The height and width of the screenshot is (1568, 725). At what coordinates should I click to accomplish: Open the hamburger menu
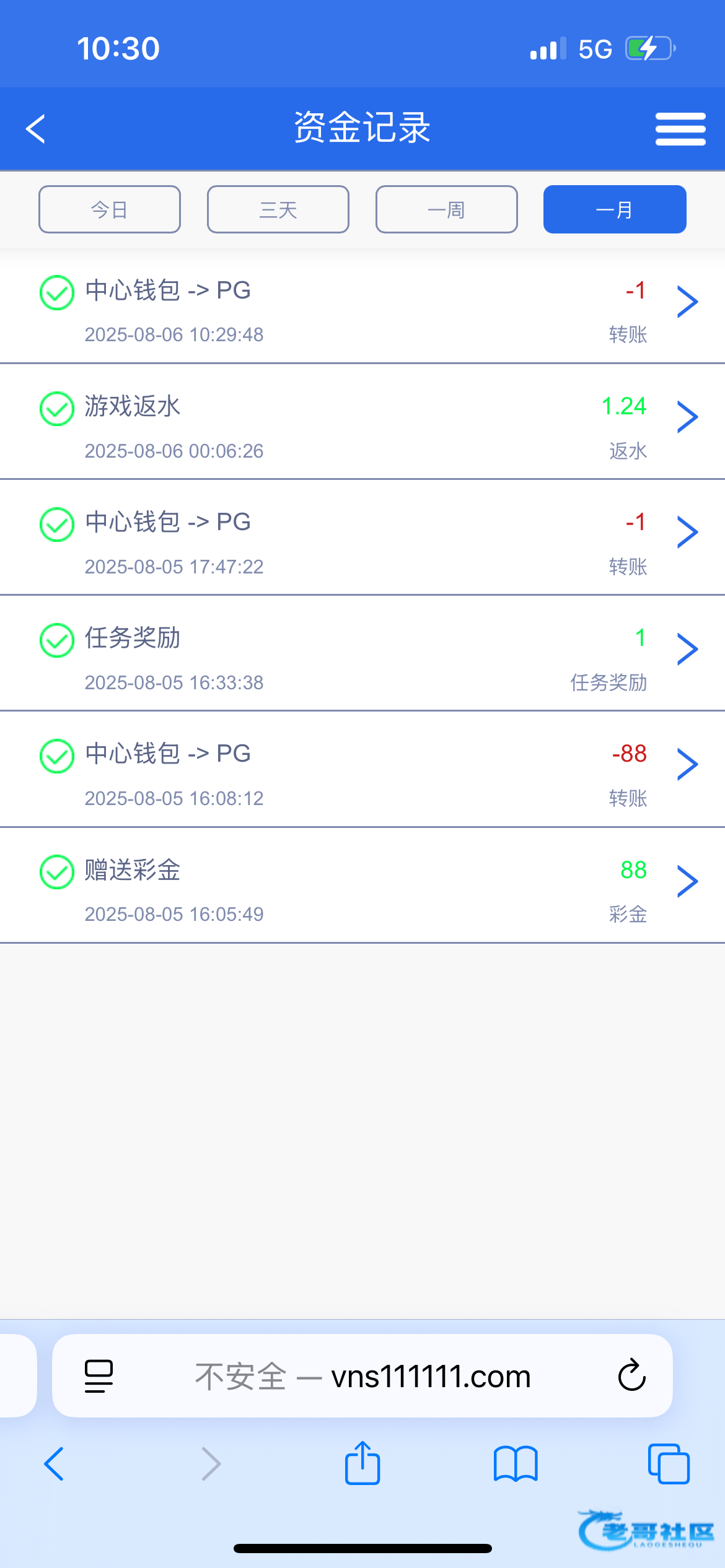pyautogui.click(x=680, y=129)
